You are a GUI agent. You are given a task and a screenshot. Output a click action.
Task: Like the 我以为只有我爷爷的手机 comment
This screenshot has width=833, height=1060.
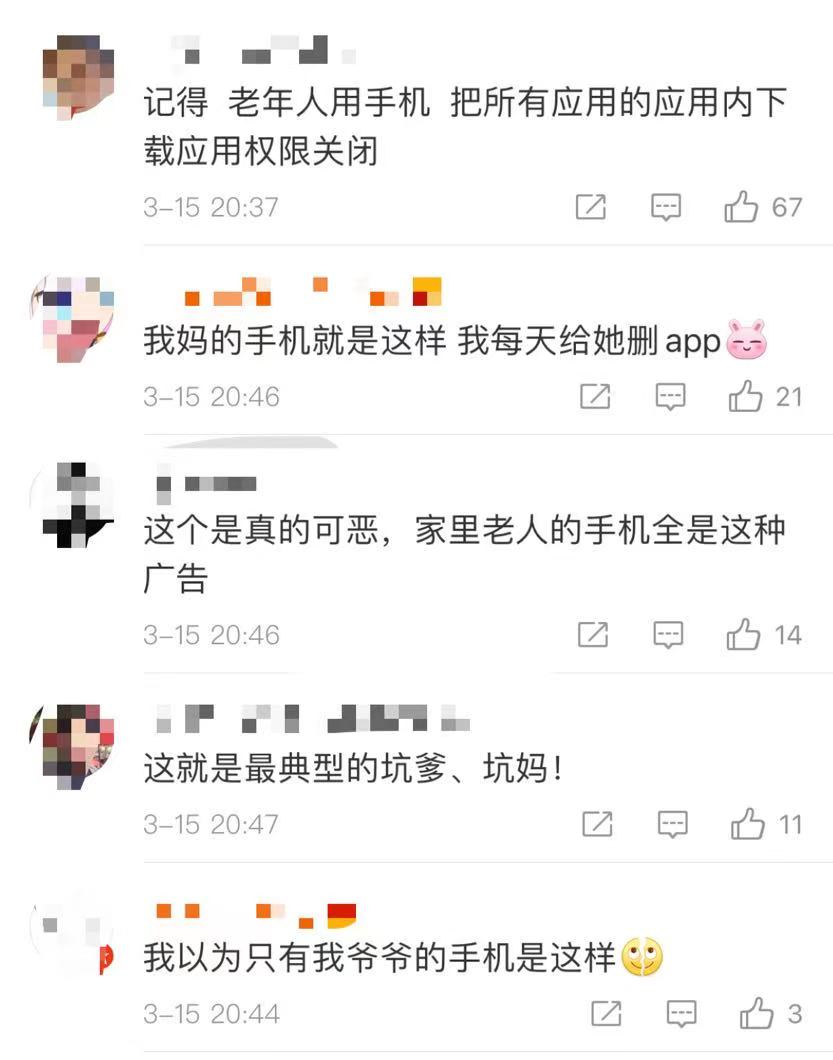(757, 1014)
